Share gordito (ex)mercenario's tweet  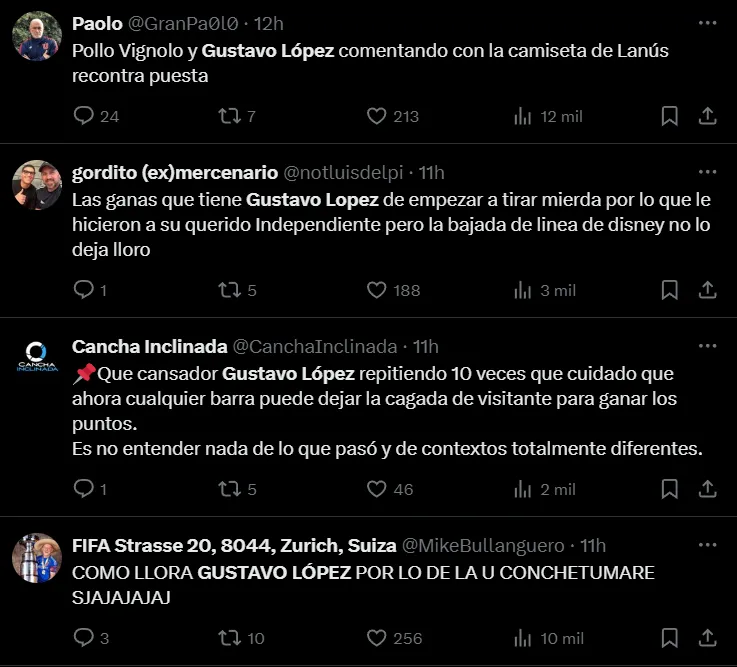pyautogui.click(x=707, y=290)
